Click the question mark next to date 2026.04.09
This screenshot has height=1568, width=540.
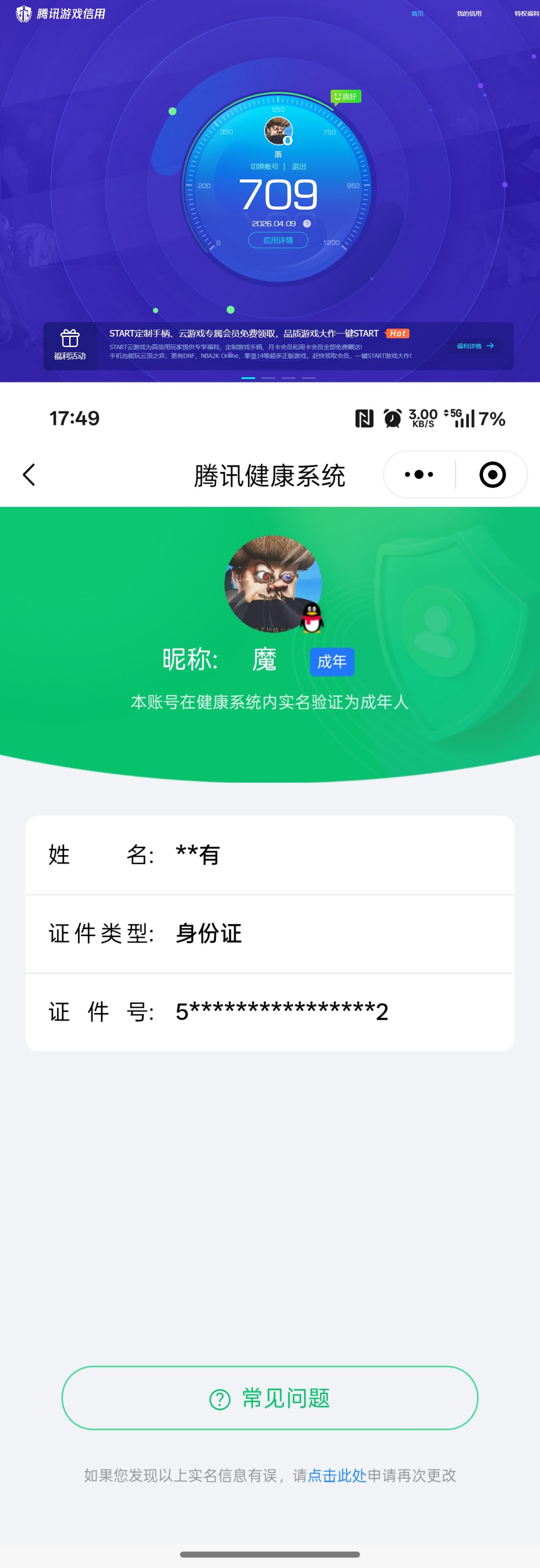307,224
